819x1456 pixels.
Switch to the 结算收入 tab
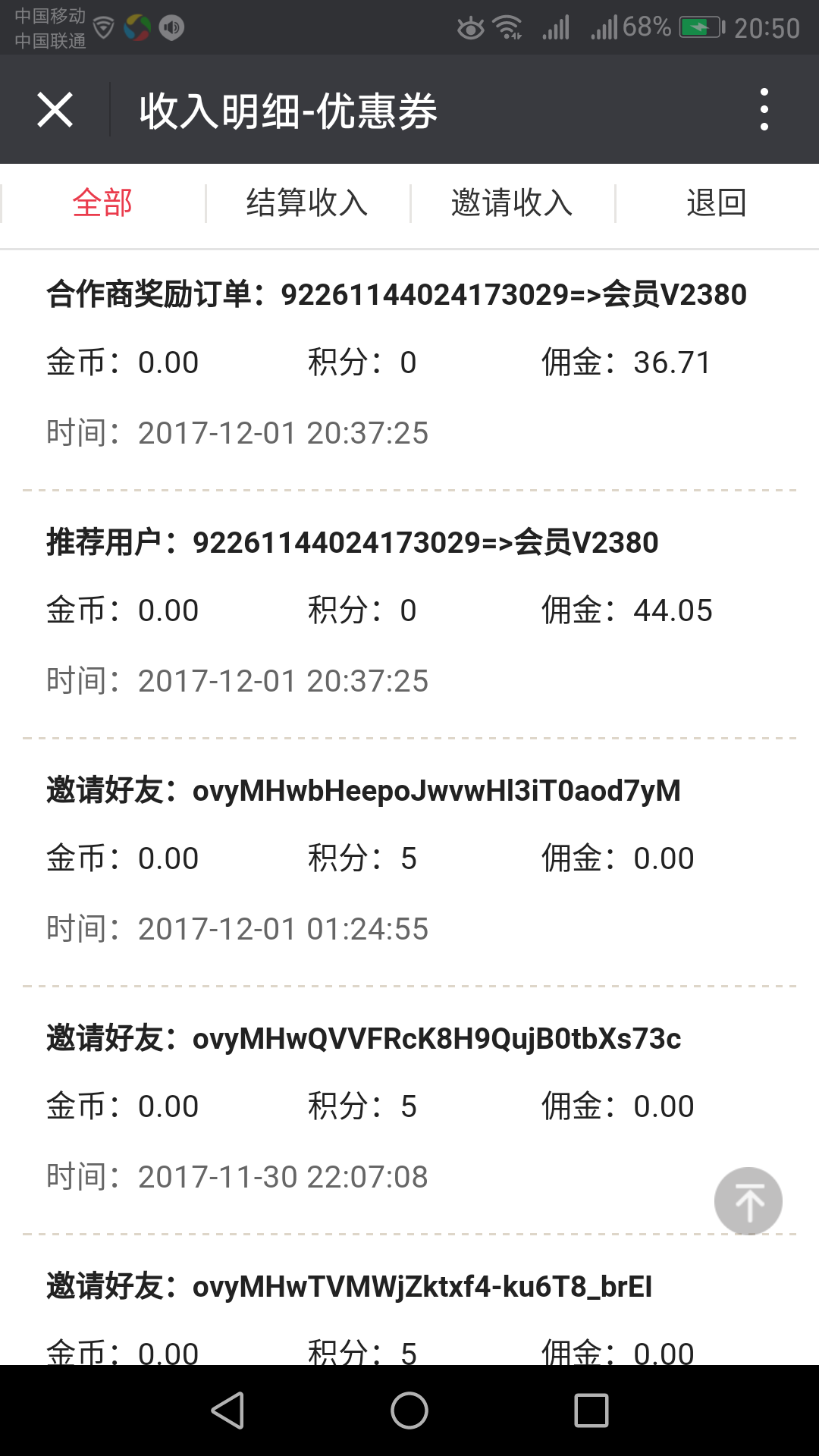pos(307,203)
